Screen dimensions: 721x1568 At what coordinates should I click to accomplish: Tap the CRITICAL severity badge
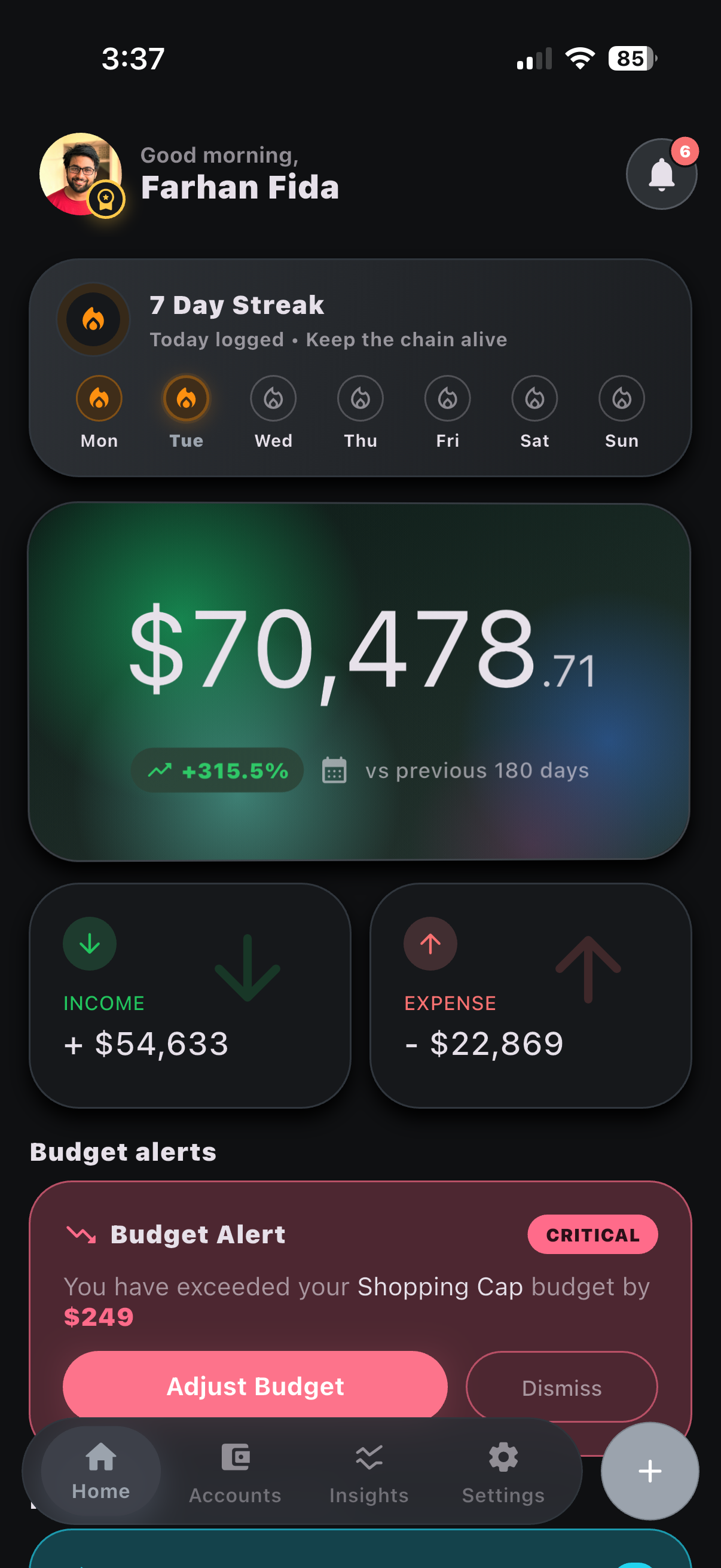pyautogui.click(x=592, y=1234)
